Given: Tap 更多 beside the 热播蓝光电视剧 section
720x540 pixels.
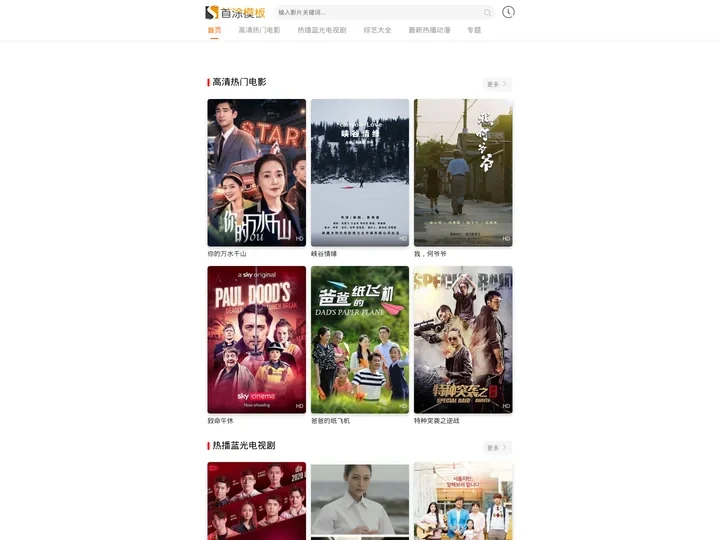Looking at the screenshot, I should (496, 448).
